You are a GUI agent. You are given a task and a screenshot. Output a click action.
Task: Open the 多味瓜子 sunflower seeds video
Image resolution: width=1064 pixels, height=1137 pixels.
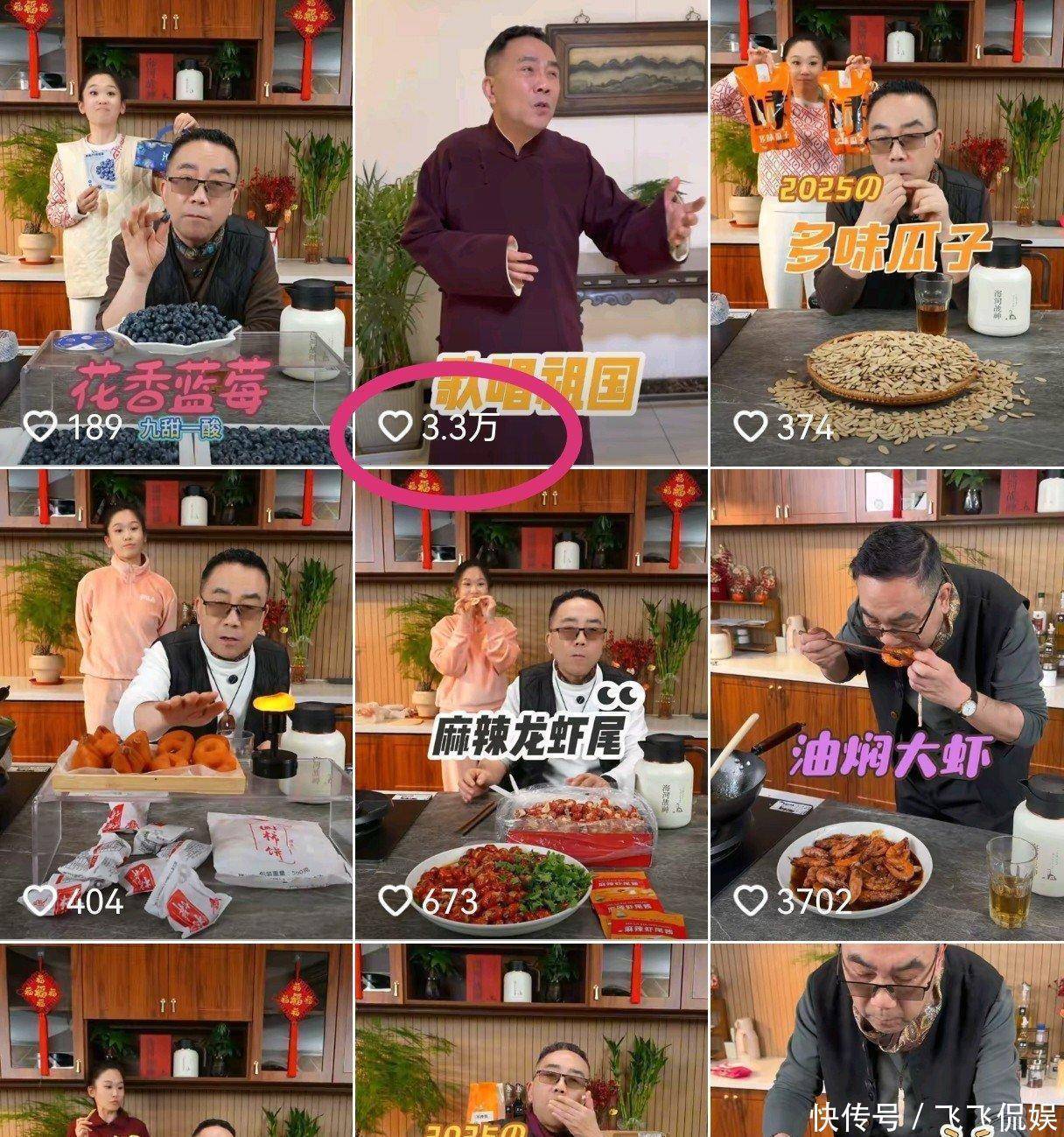(886, 232)
